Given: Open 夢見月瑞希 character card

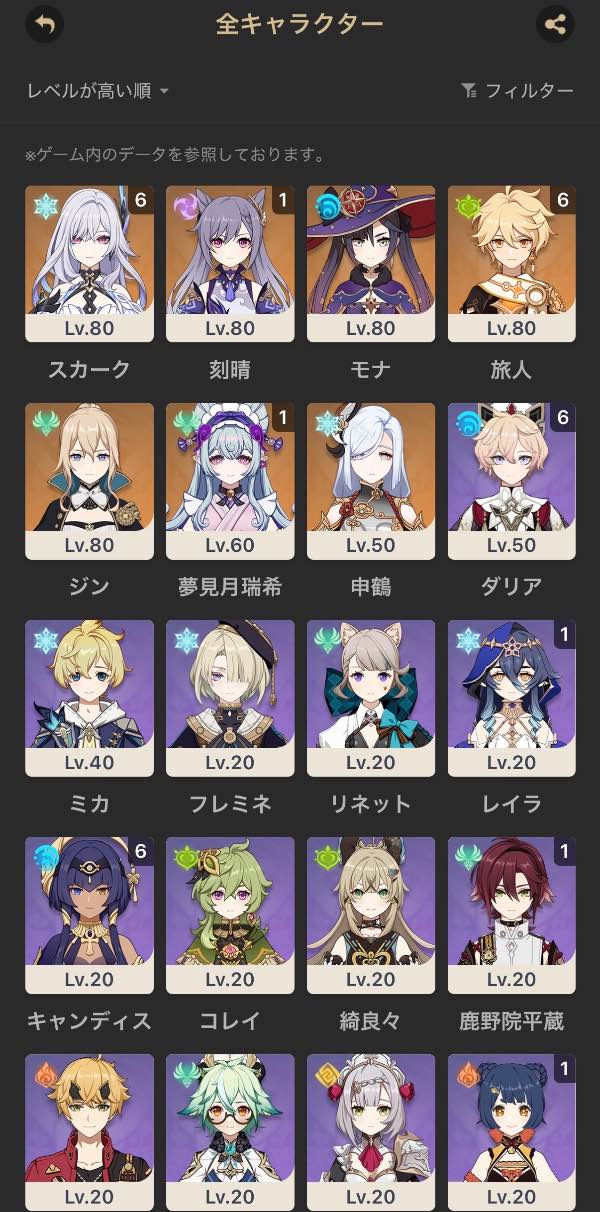Looking at the screenshot, I should pyautogui.click(x=230, y=481).
